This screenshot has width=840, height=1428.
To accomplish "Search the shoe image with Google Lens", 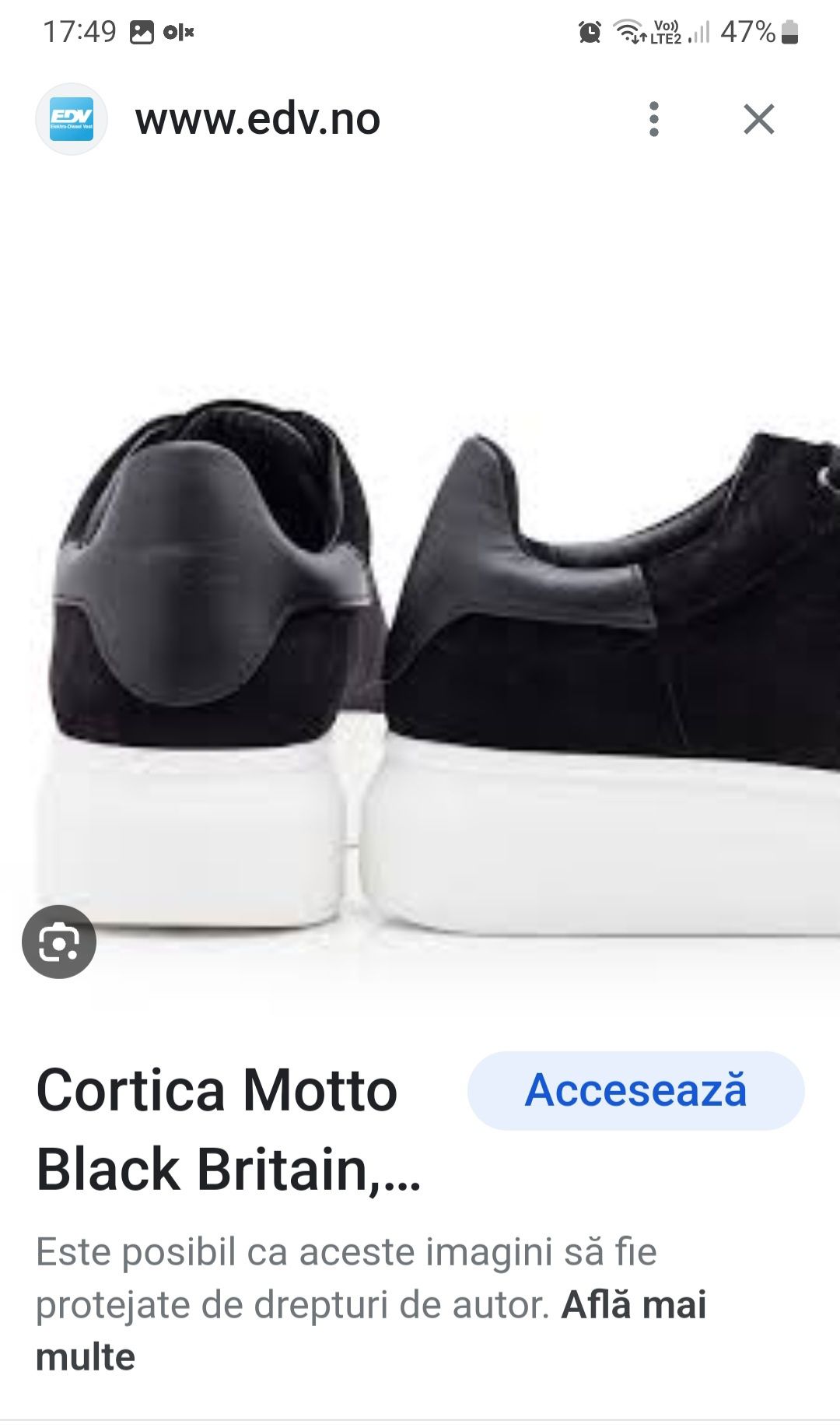I will tap(59, 942).
